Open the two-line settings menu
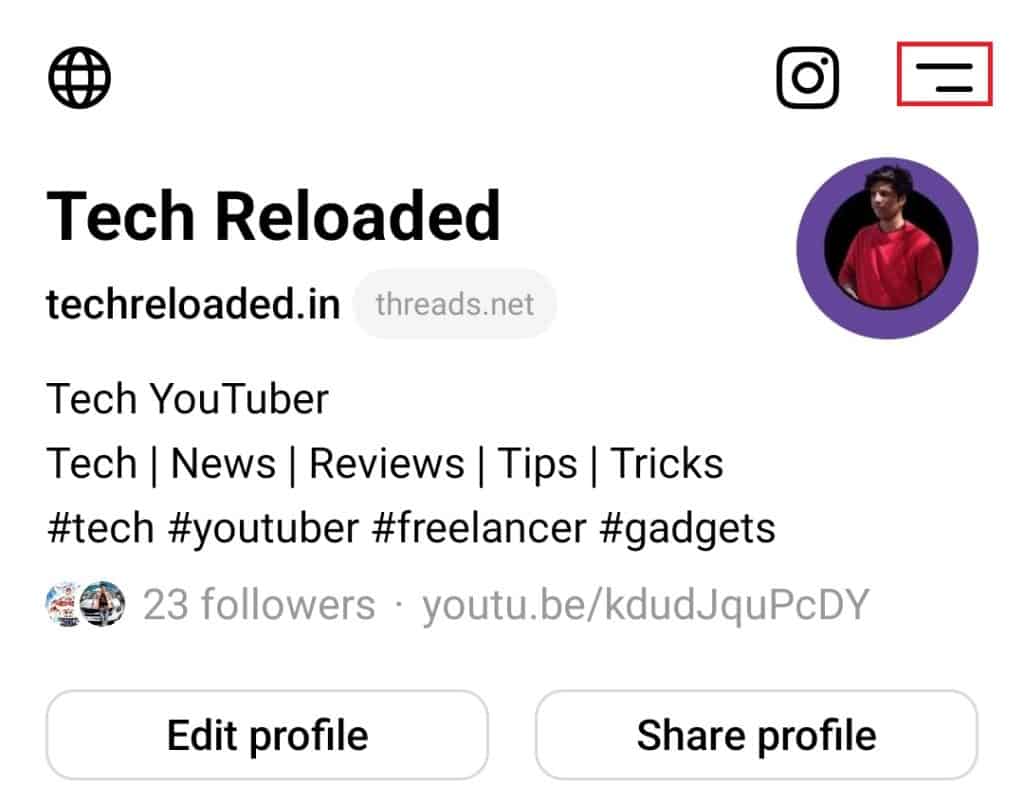Screen dimensions: 1024x805 pos(943,74)
